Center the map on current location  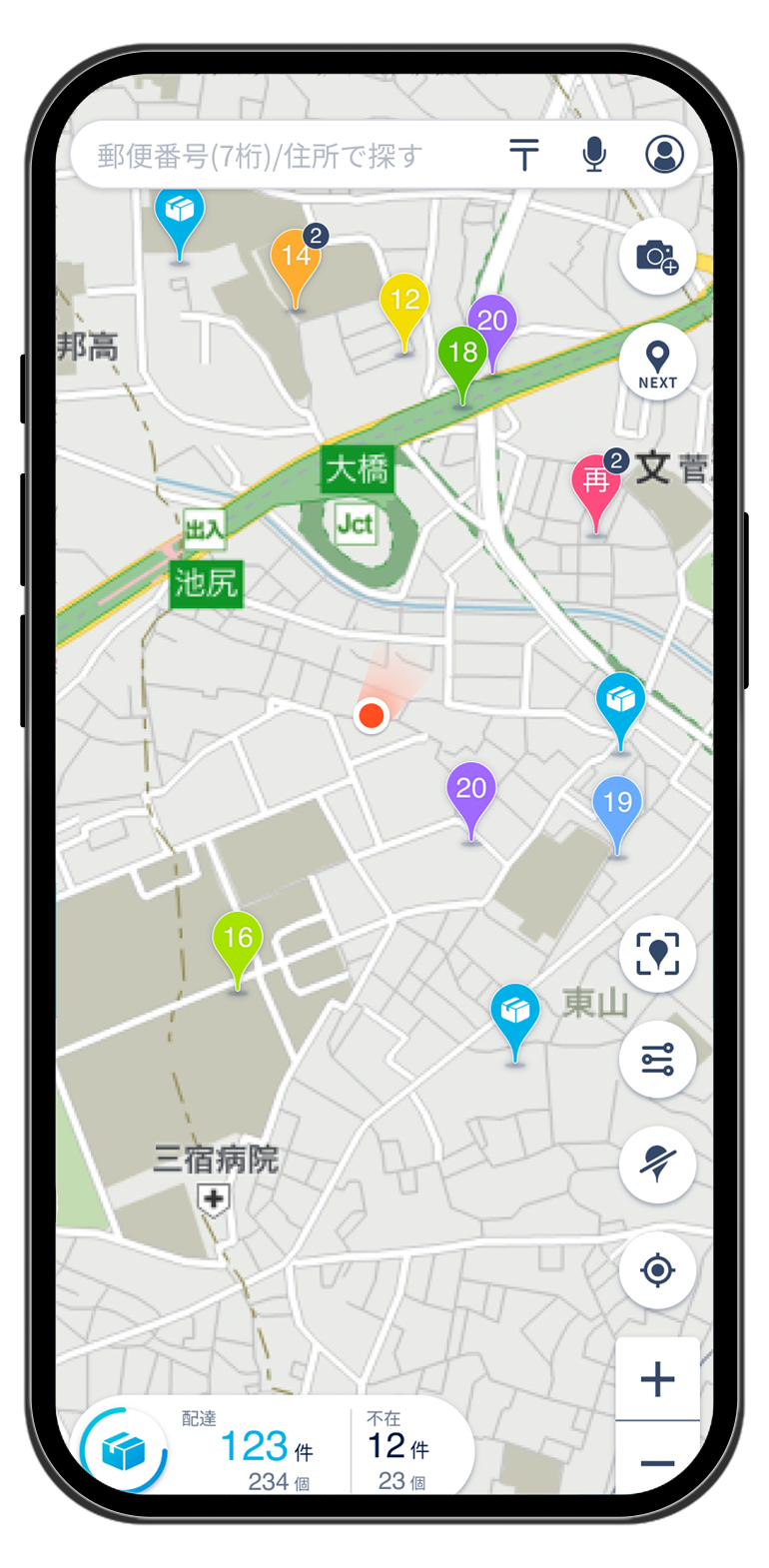(x=657, y=1270)
